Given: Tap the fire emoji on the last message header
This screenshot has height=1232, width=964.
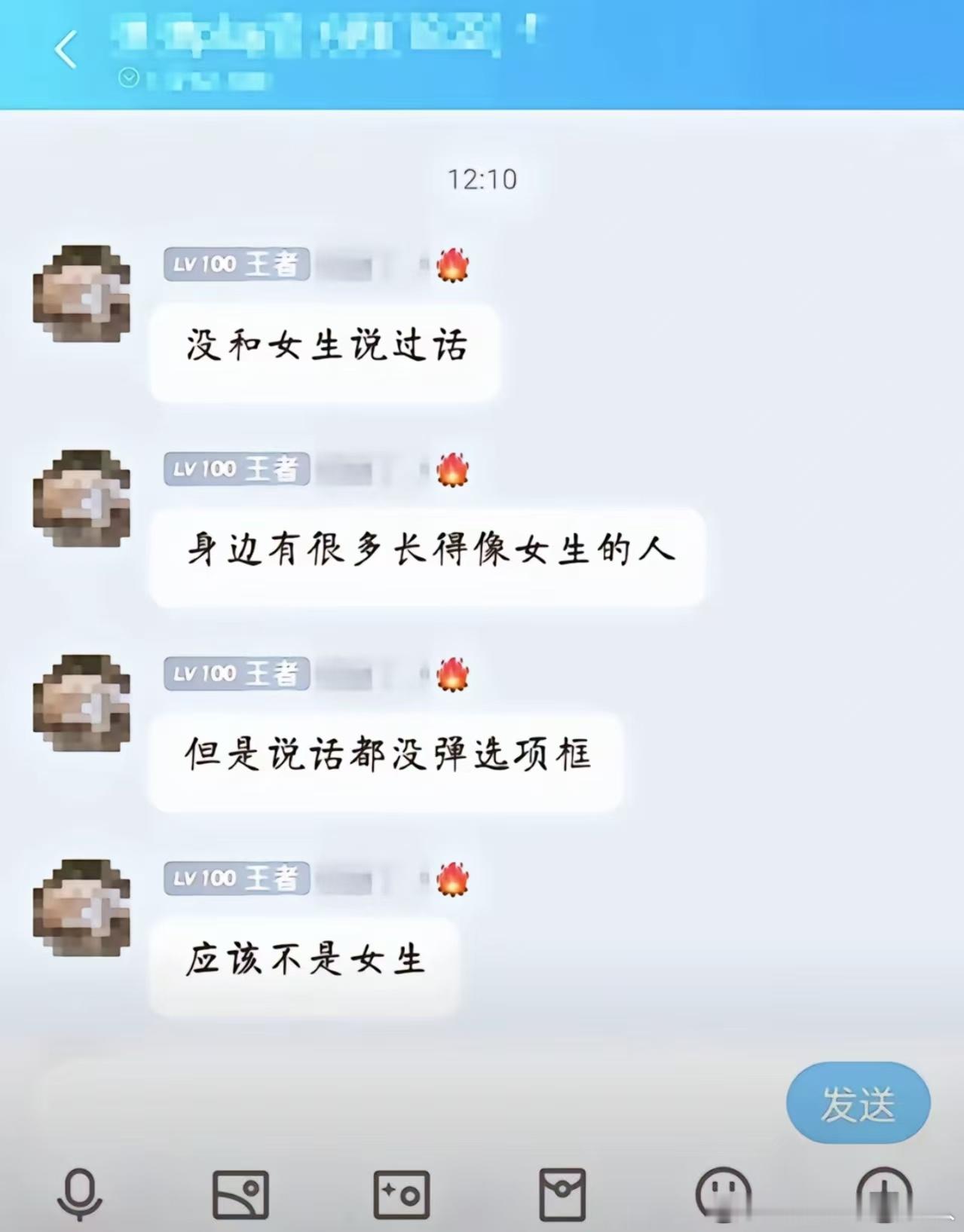Looking at the screenshot, I should pyautogui.click(x=451, y=878).
